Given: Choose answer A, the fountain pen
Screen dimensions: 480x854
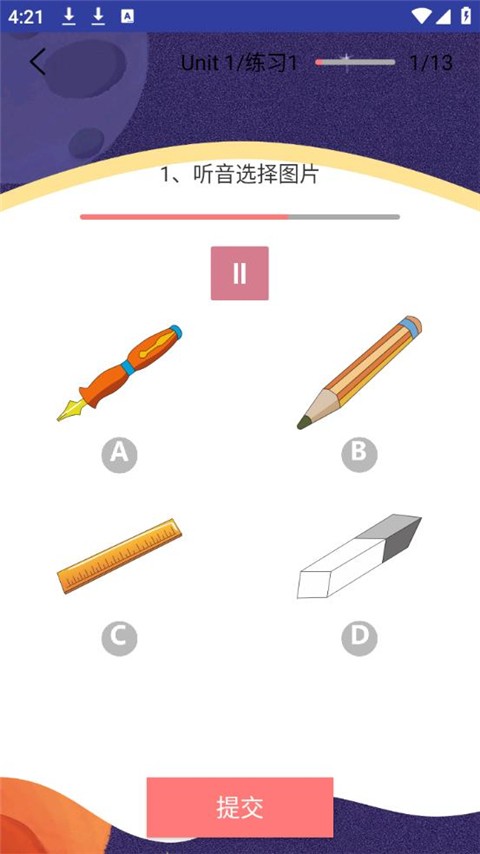Looking at the screenshot, I should (119, 373).
